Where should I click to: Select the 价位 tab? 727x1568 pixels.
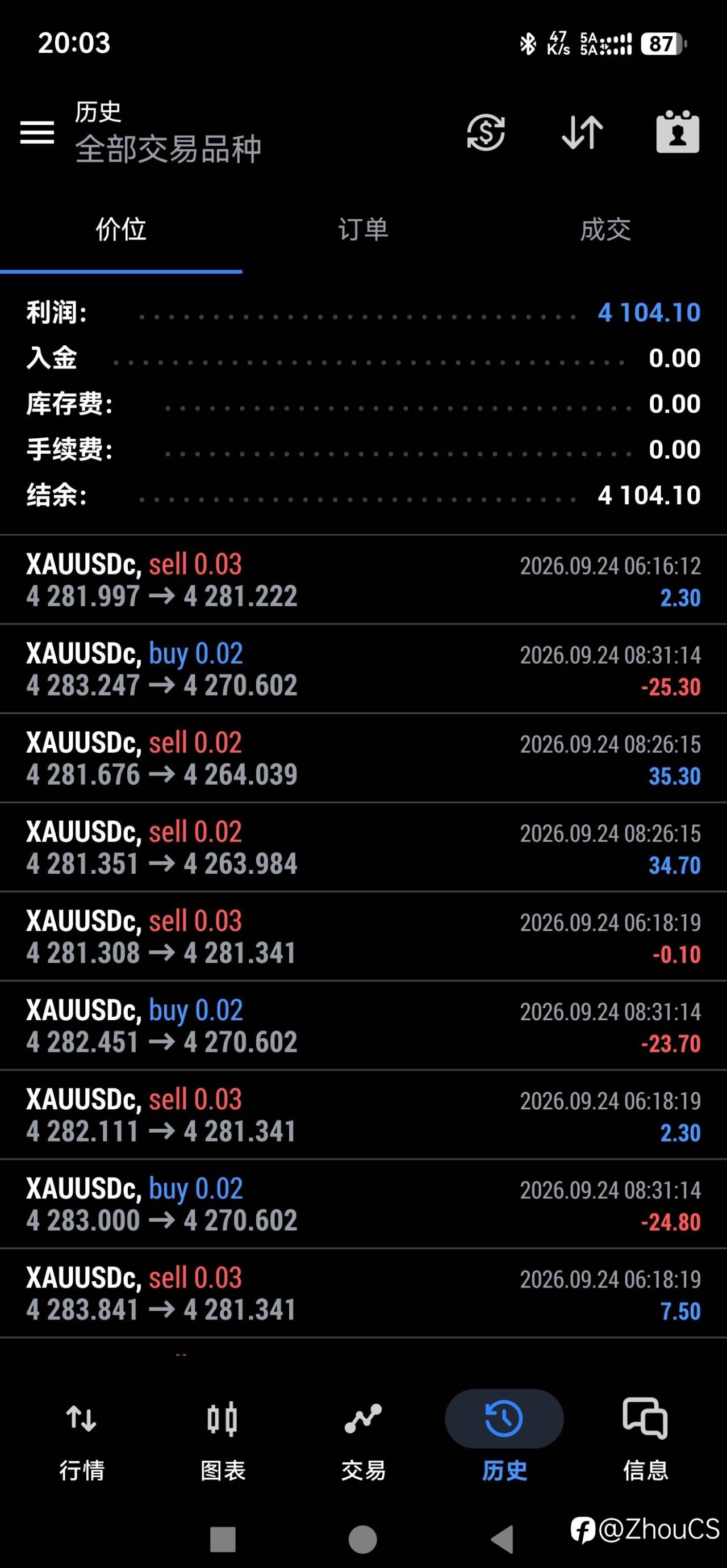(121, 229)
